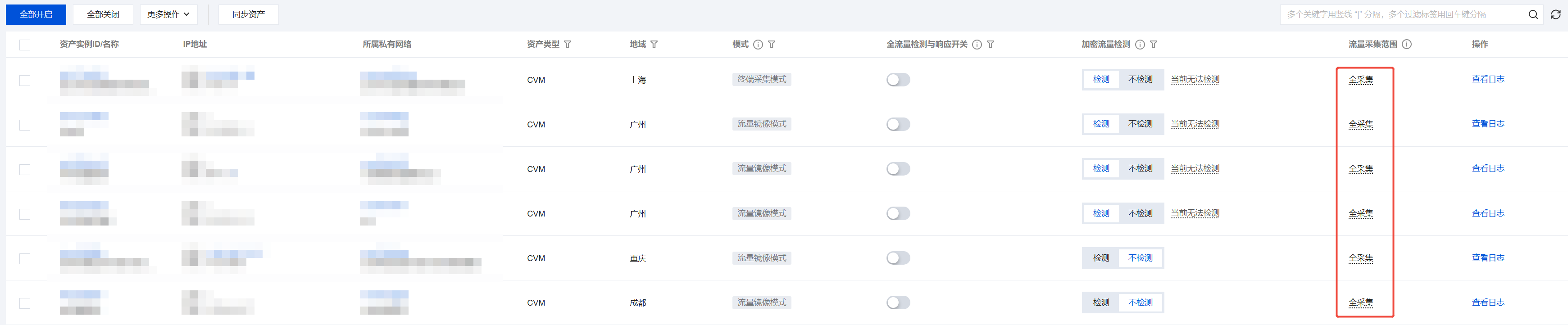1568x325 pixels.
Task: Open the 地域 column filter
Action: [654, 45]
